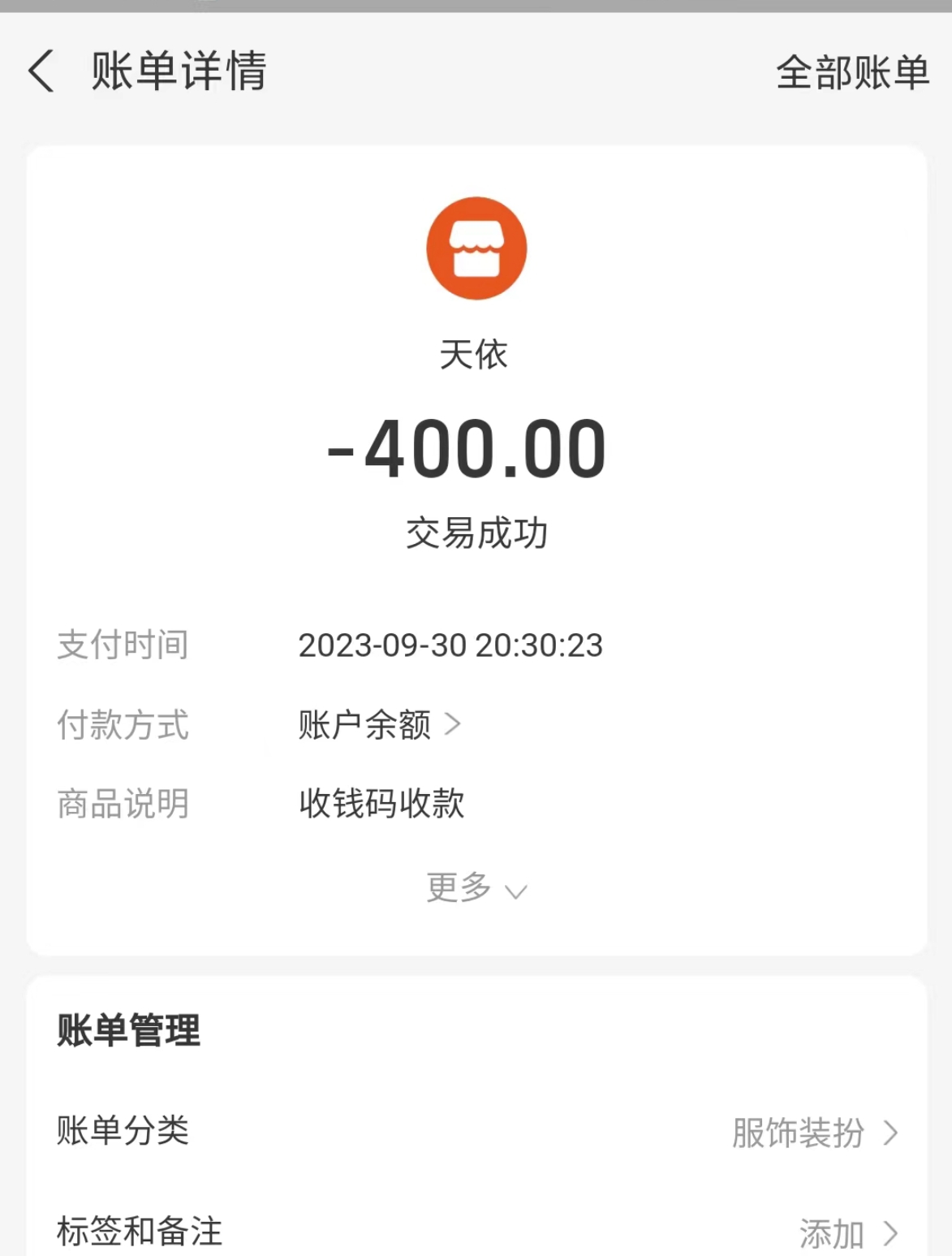This screenshot has width=952, height=1256.
Task: Tap the 交易成功 status text
Action: pos(477,532)
